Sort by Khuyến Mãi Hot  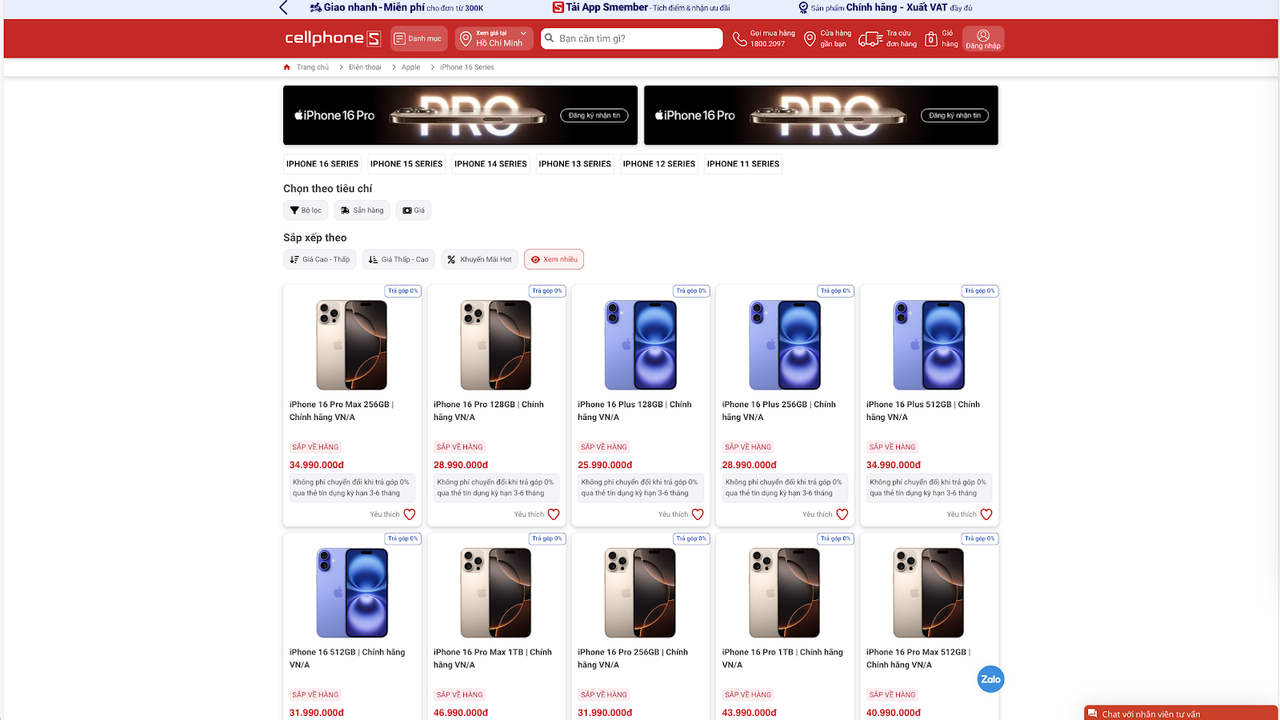479,259
